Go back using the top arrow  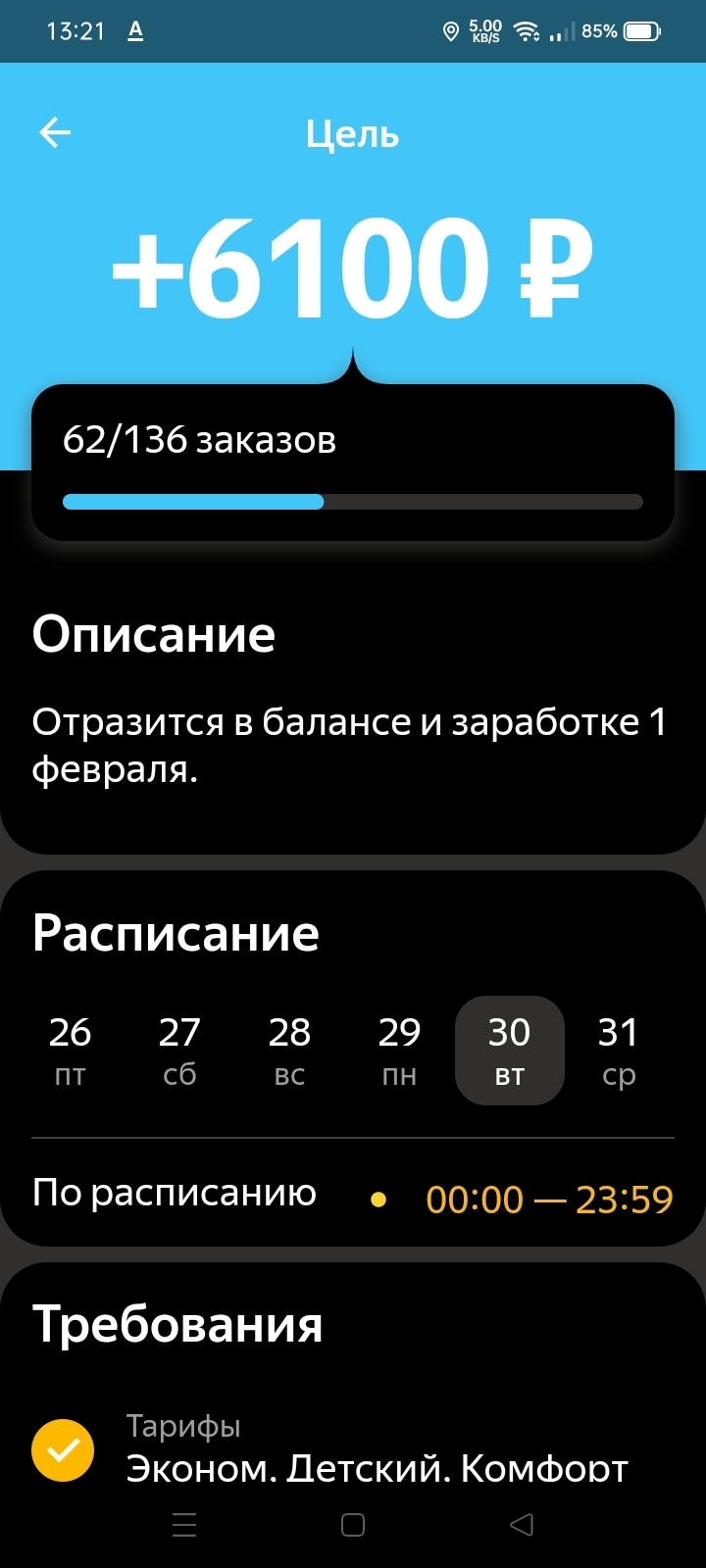(x=55, y=133)
